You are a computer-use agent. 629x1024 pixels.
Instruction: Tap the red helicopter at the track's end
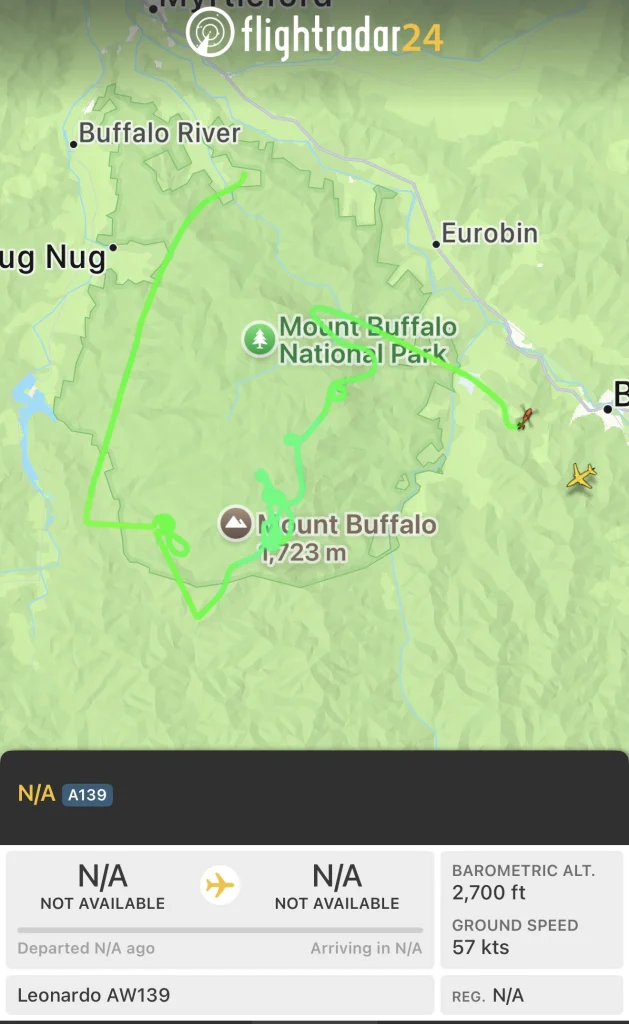point(523,416)
